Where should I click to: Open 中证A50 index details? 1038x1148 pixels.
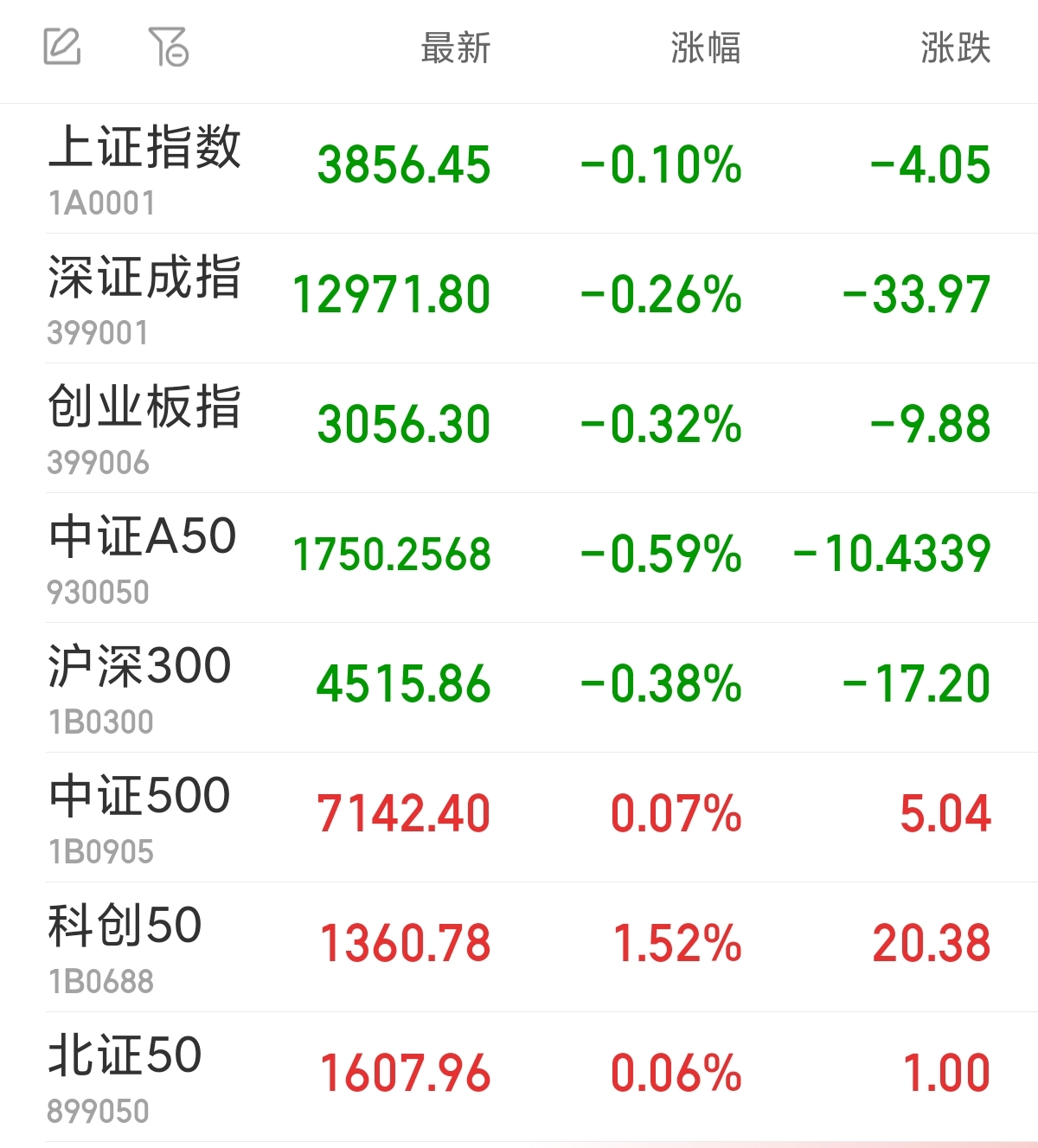point(519,558)
